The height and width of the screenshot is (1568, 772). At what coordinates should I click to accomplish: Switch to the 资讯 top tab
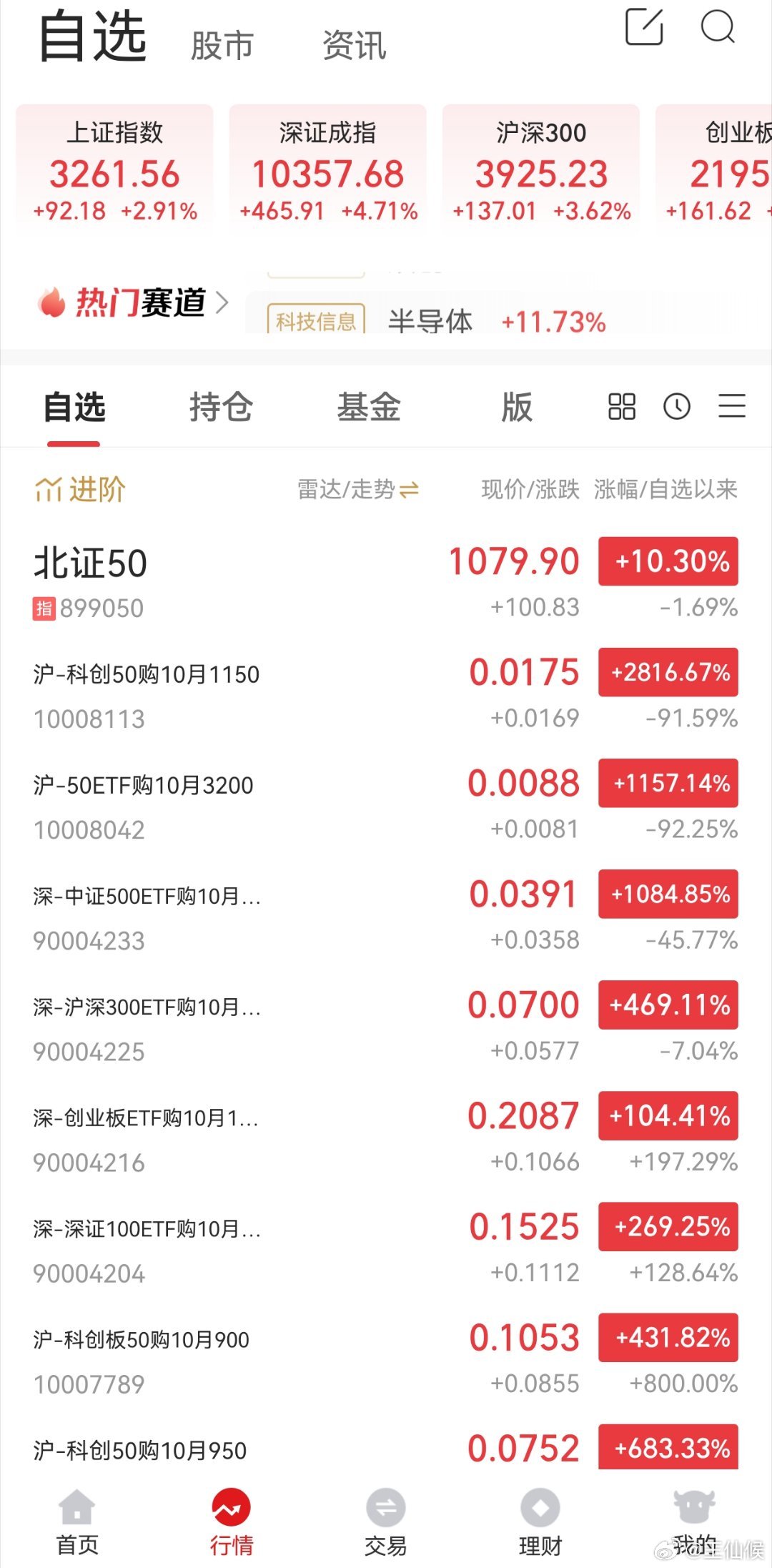[x=355, y=45]
